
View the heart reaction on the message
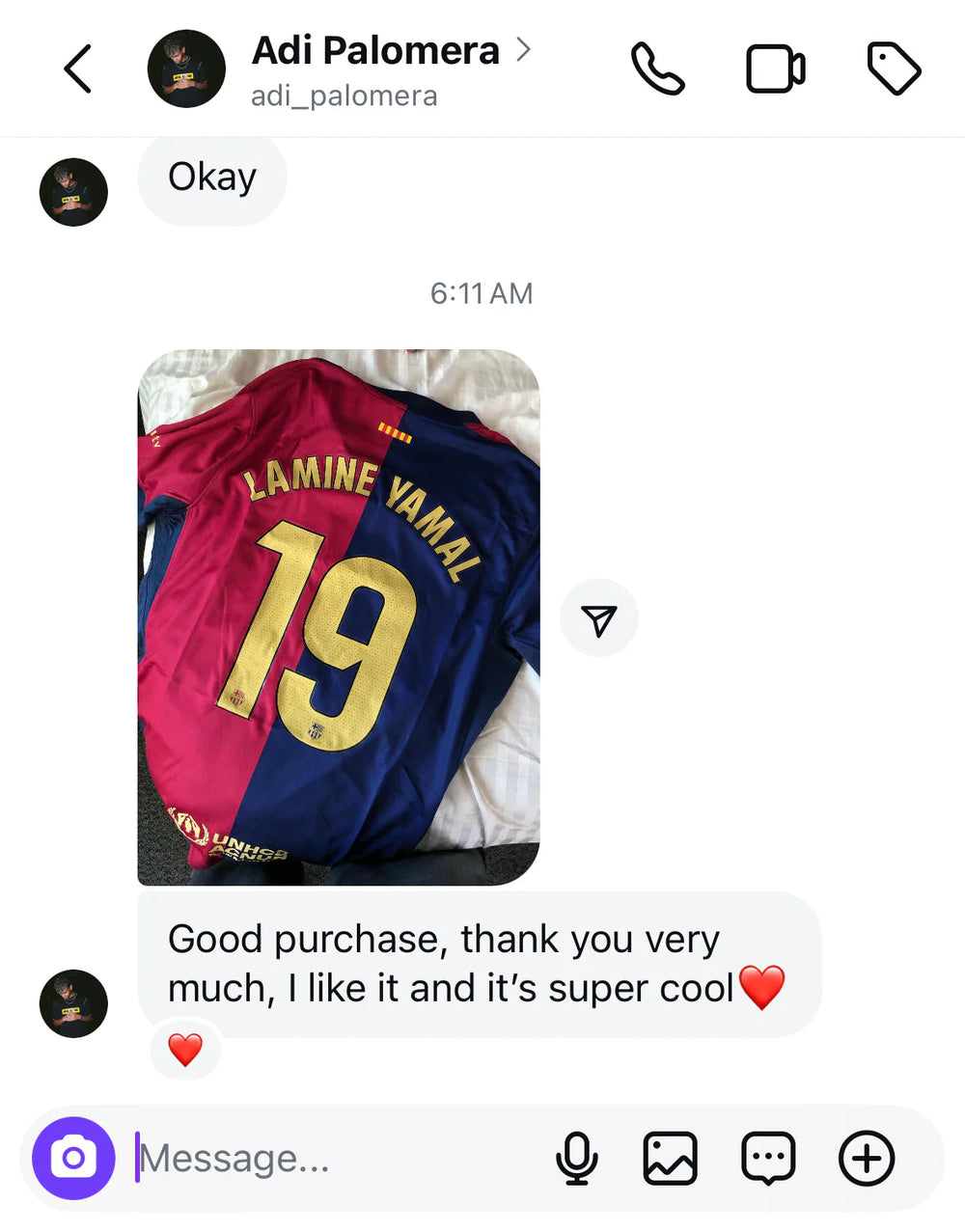tap(185, 1050)
